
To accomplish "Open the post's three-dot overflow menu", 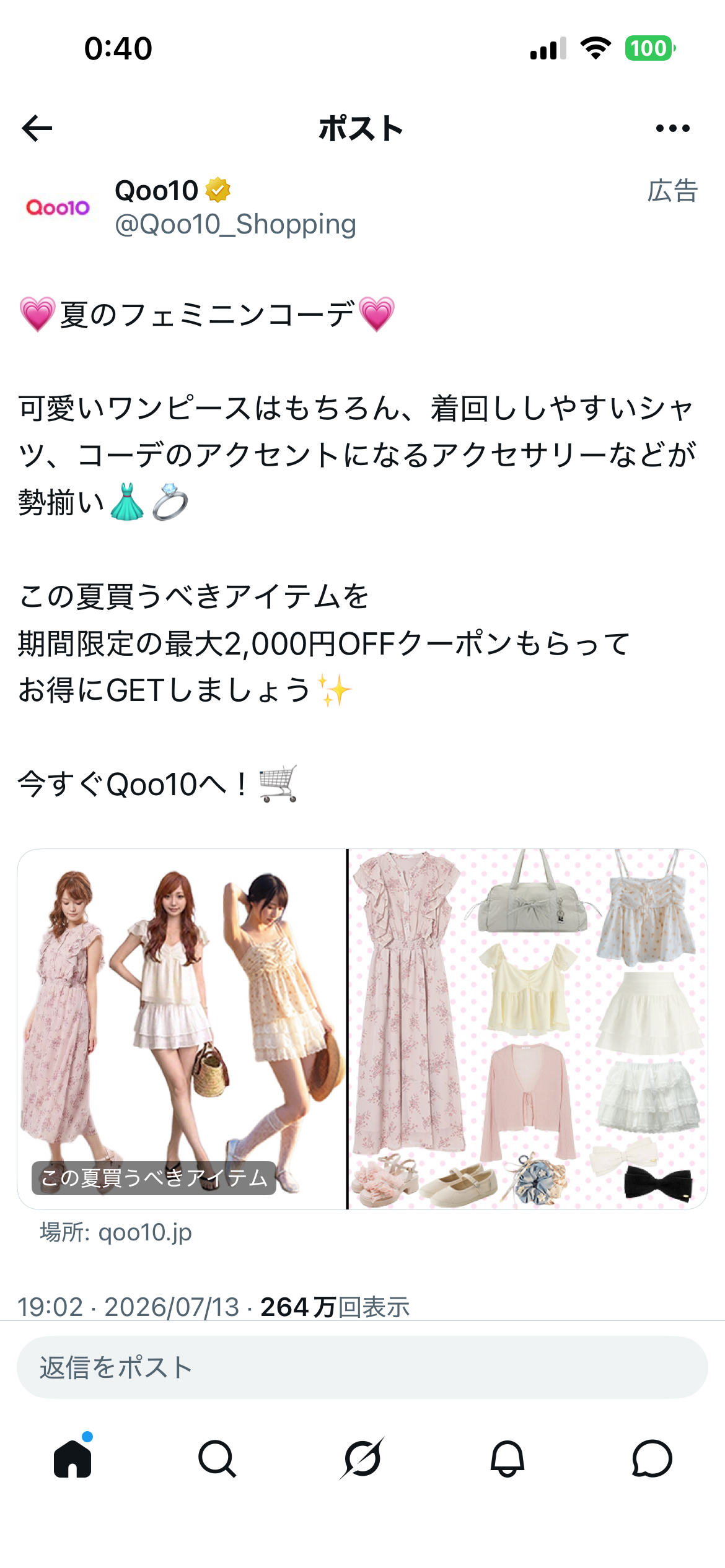I will (672, 128).
